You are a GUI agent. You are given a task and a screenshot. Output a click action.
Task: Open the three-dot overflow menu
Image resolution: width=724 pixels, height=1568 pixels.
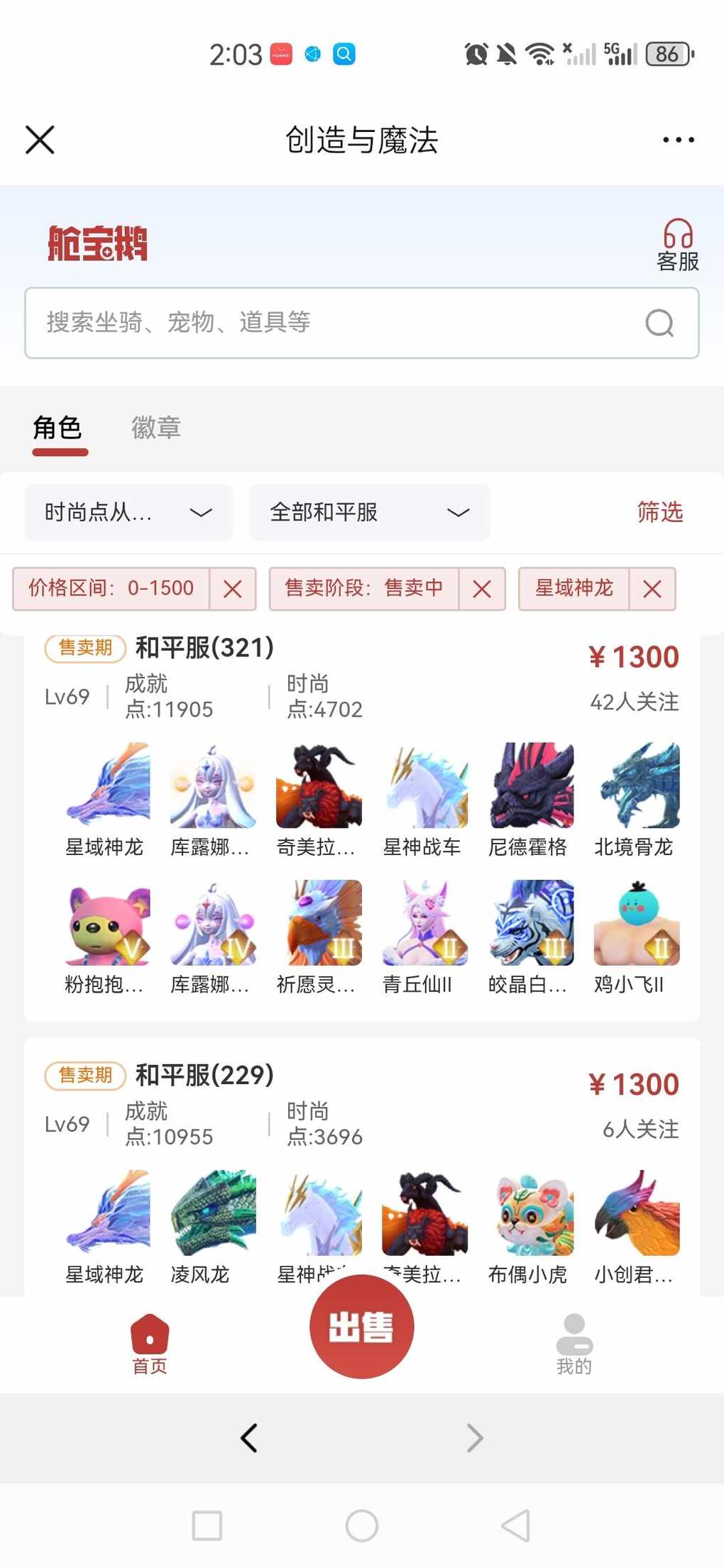point(678,140)
